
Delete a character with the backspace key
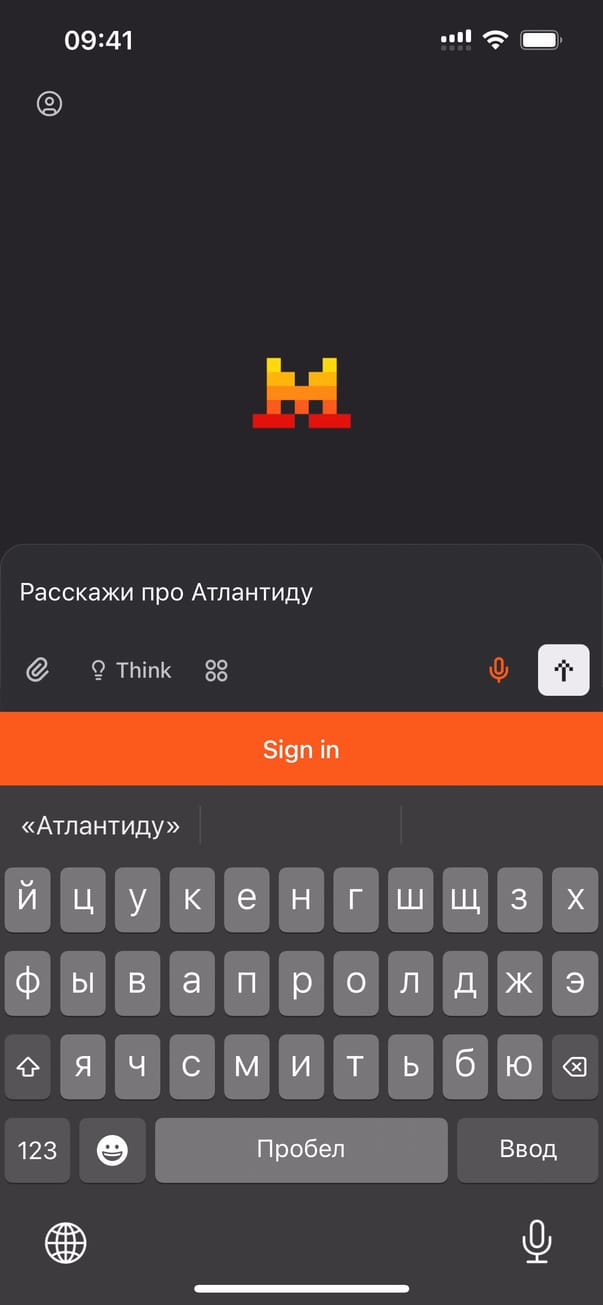click(573, 1068)
